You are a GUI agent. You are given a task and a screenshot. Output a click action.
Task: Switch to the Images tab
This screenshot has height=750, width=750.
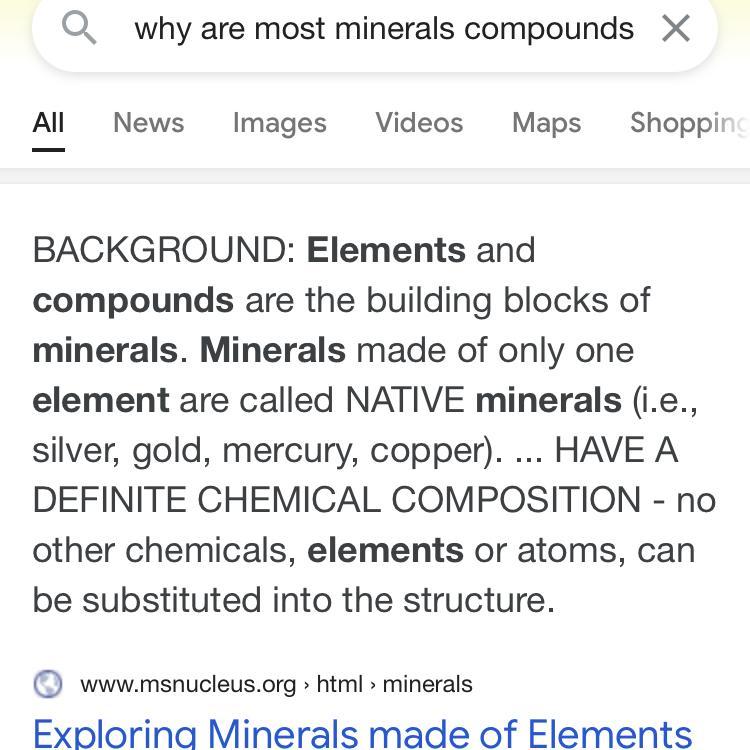[x=279, y=123]
